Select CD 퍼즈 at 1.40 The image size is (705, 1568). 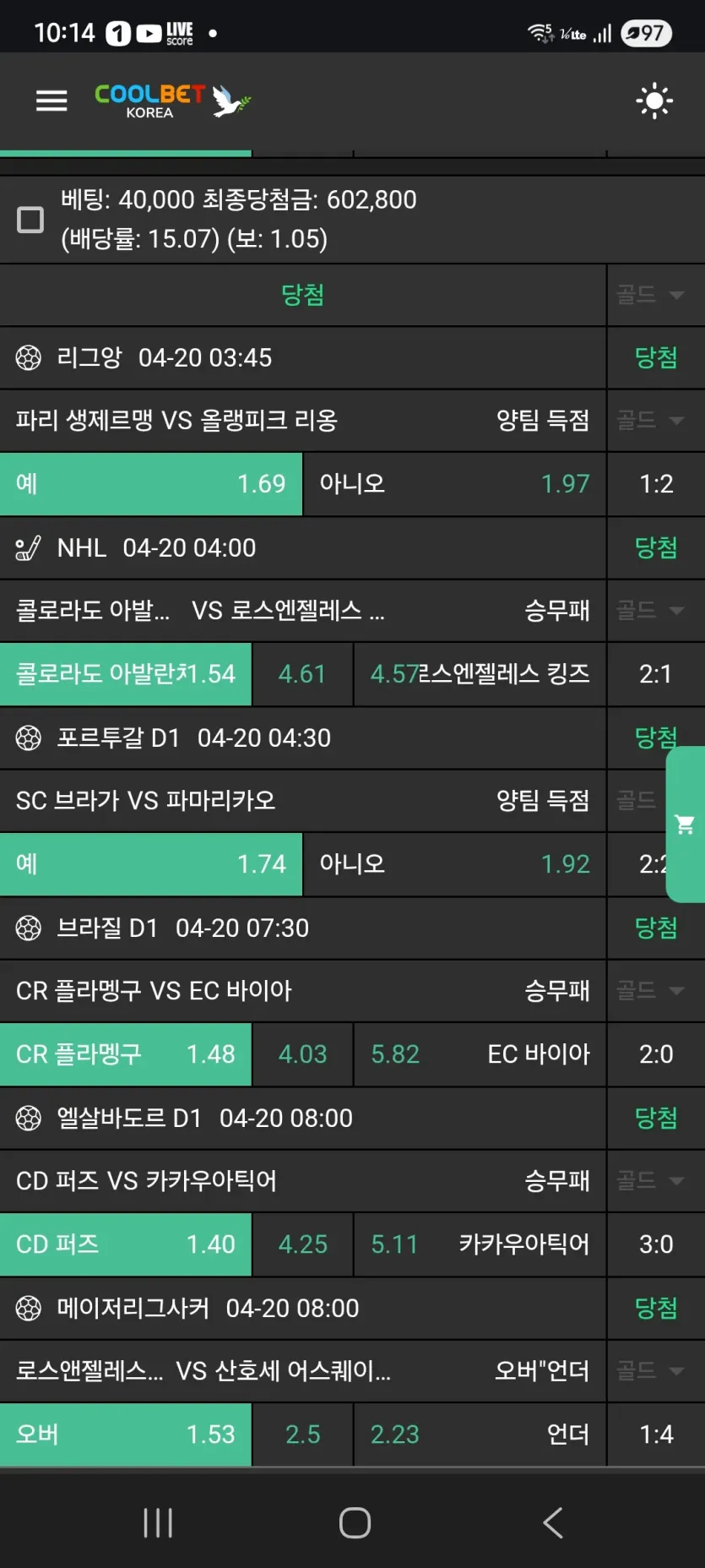pyautogui.click(x=126, y=1244)
